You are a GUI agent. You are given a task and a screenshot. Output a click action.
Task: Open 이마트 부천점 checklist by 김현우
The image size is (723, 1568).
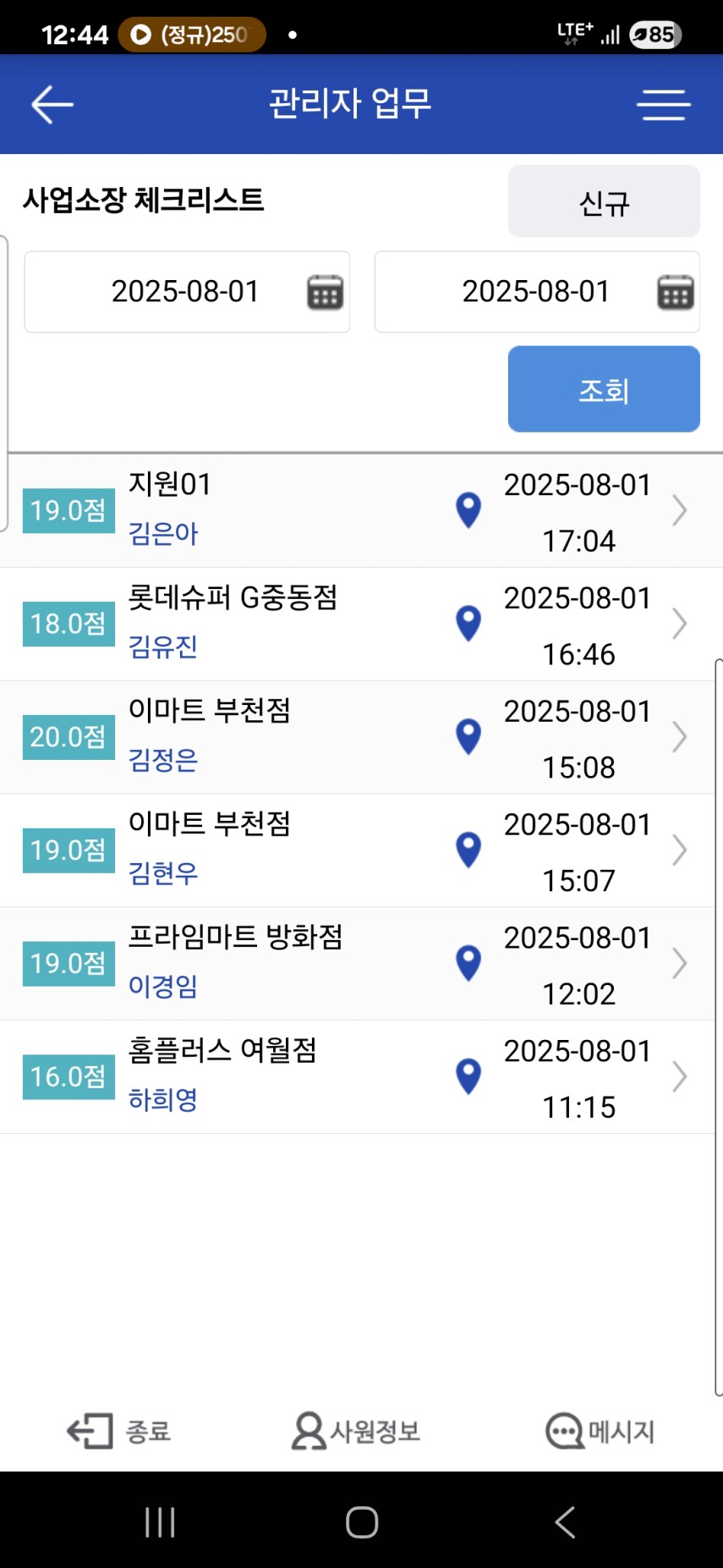coord(361,850)
